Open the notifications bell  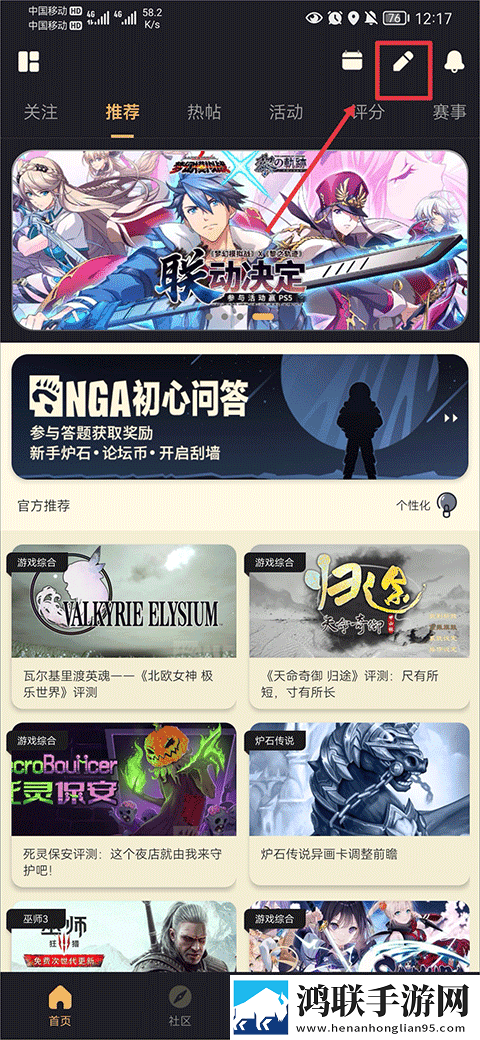pyautogui.click(x=455, y=61)
